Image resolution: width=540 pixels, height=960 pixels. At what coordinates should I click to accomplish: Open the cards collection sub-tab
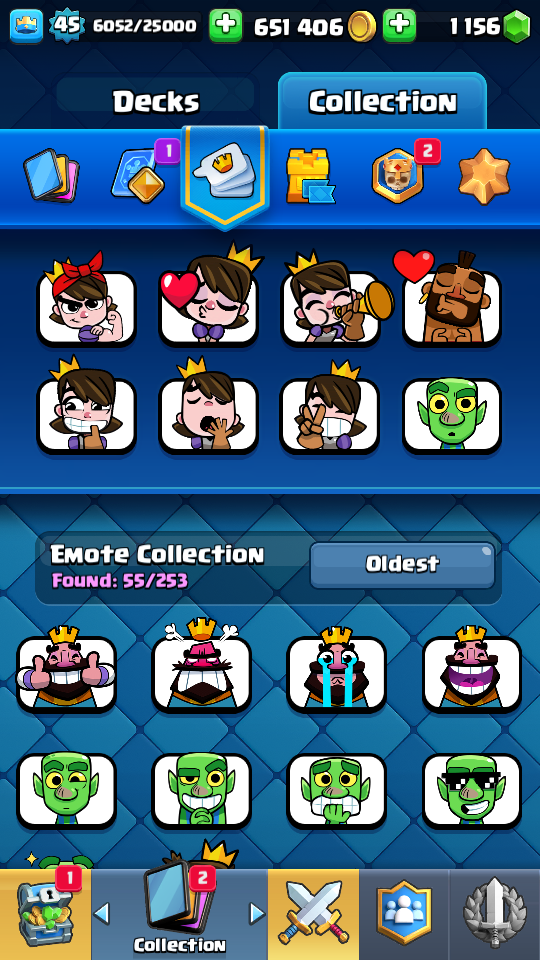coord(51,176)
